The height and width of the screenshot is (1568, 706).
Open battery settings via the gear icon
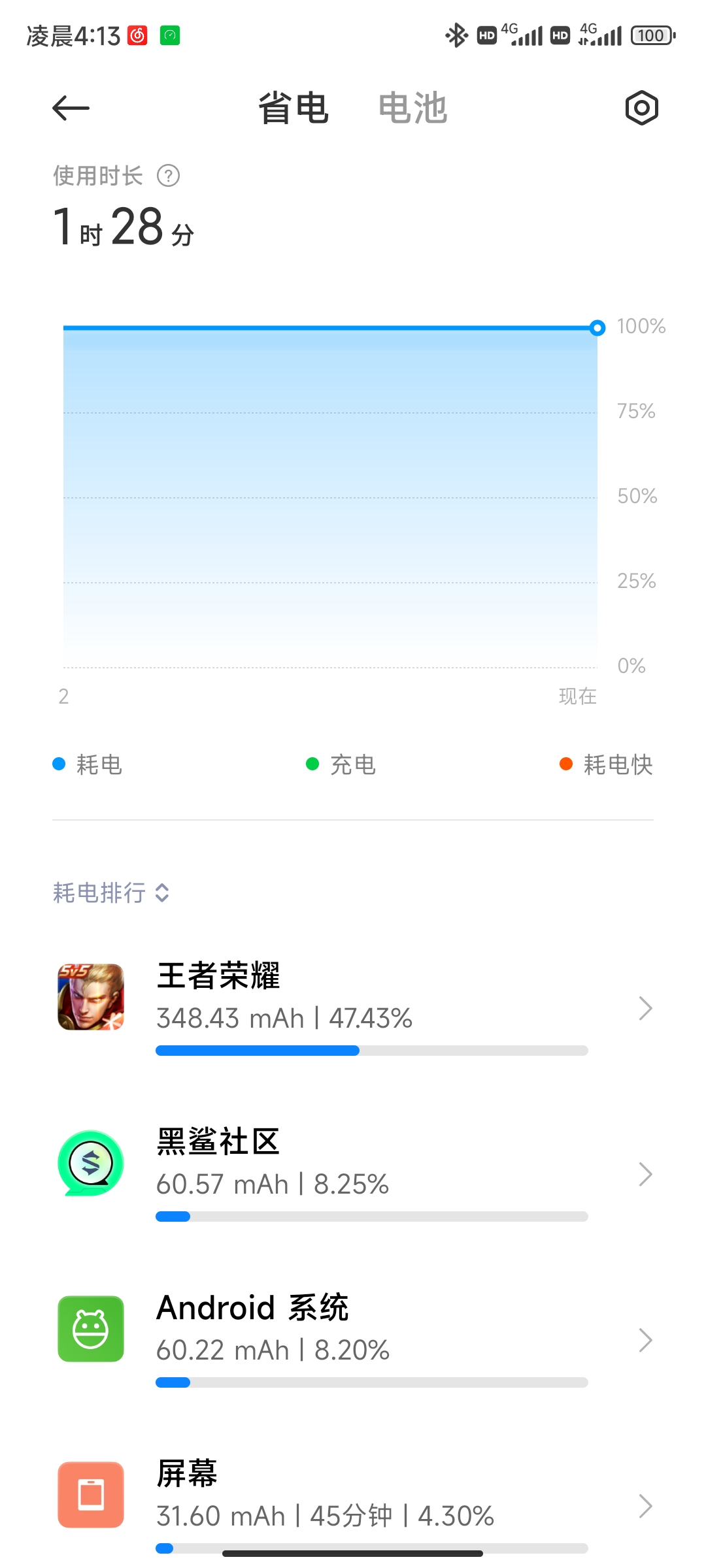[x=641, y=108]
